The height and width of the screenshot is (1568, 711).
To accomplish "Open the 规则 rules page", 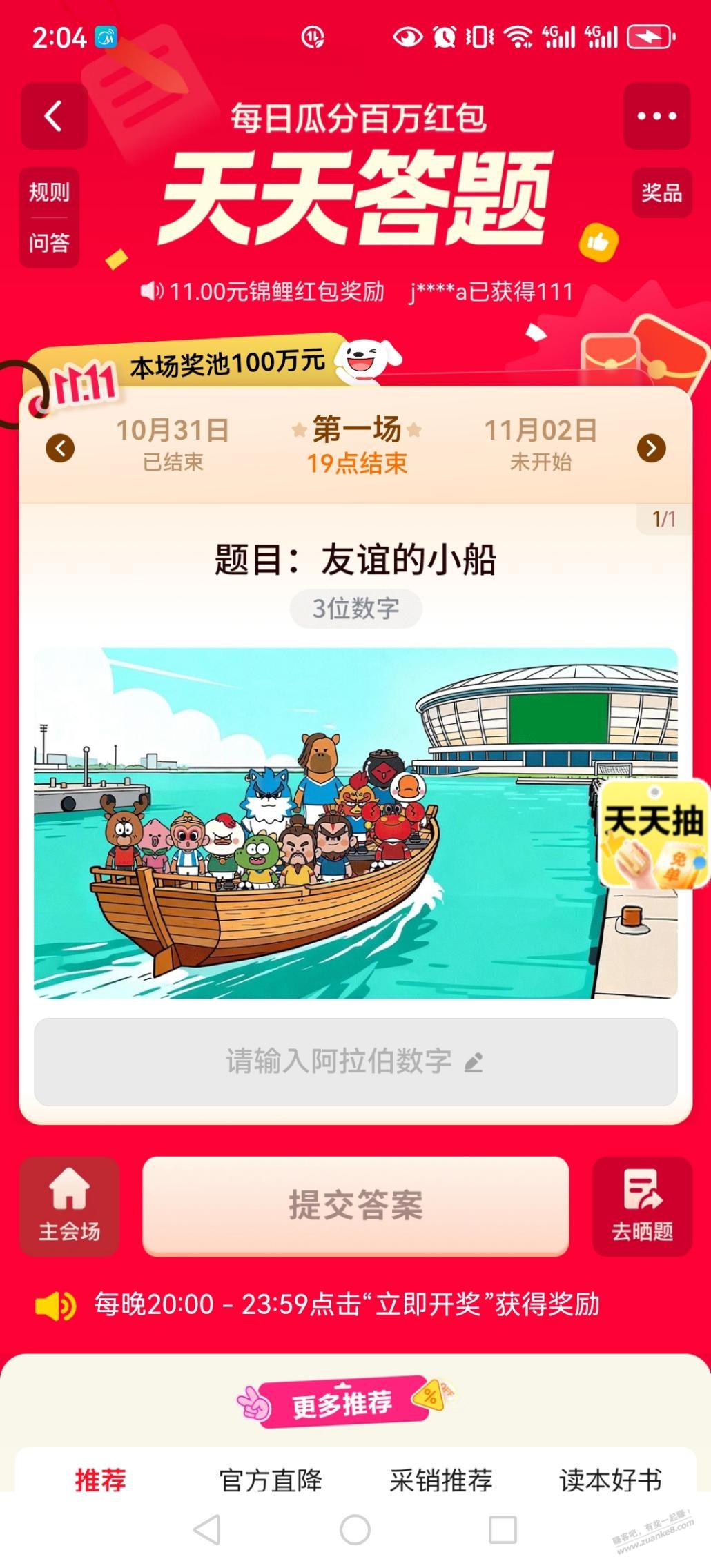I will coord(49,192).
